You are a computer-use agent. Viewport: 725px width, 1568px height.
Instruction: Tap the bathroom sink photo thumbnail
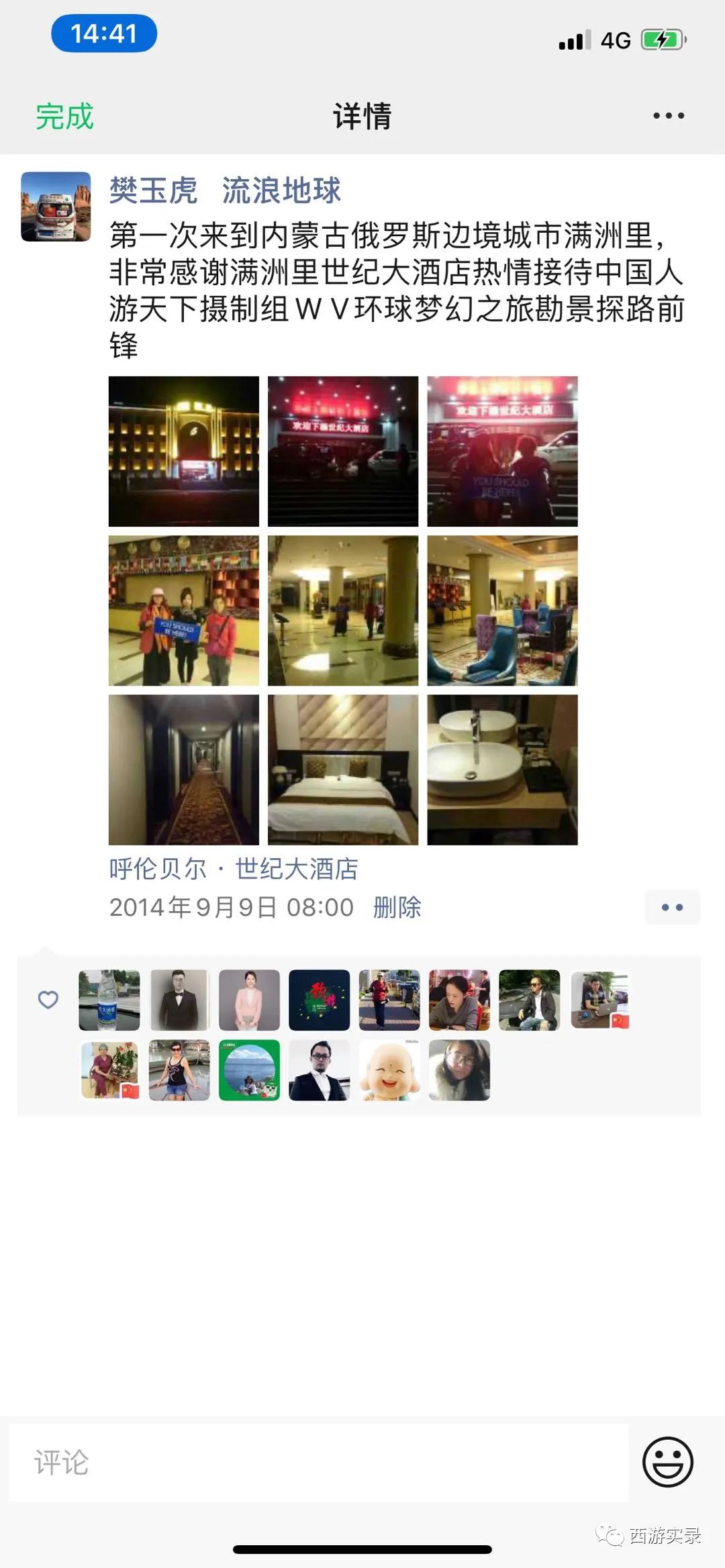503,770
